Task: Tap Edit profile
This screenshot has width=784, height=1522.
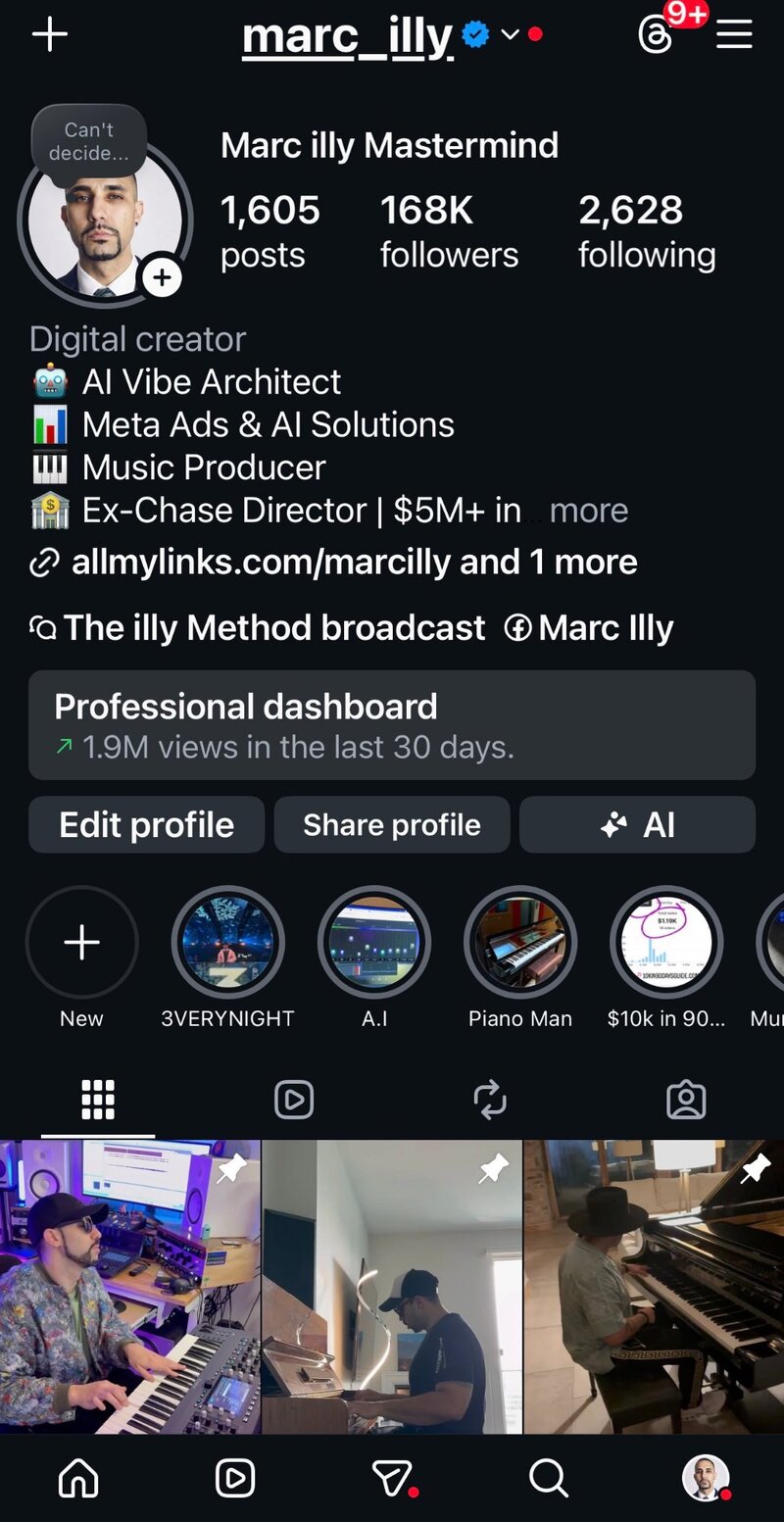Action: click(x=147, y=825)
